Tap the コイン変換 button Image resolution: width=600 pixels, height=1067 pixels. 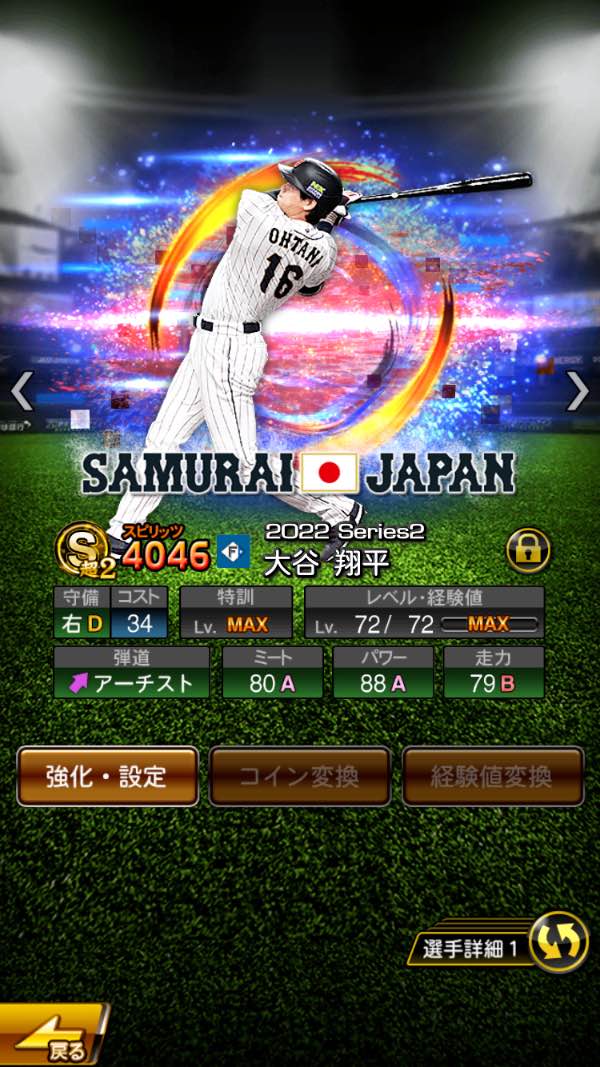pyautogui.click(x=299, y=776)
